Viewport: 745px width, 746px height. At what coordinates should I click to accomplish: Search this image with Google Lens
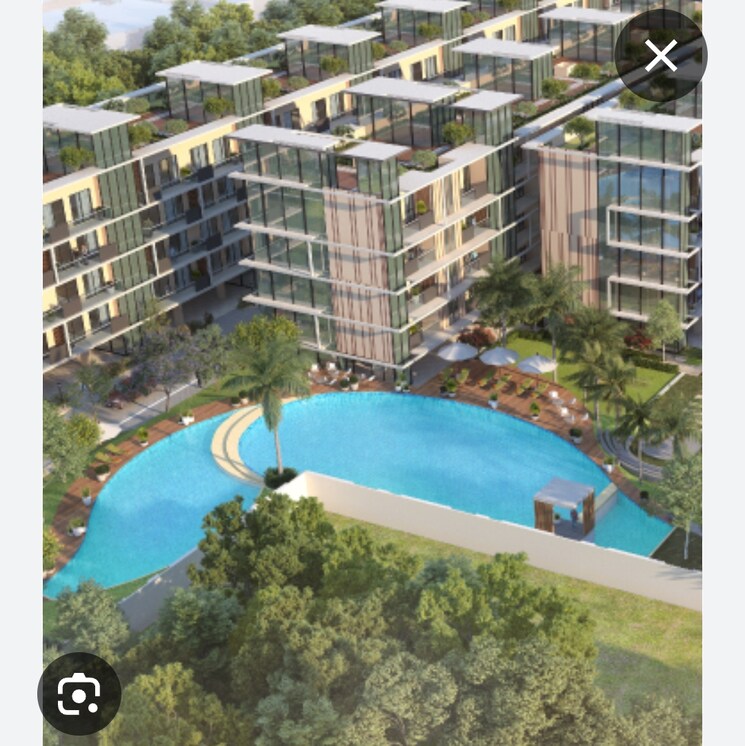pos(79,694)
